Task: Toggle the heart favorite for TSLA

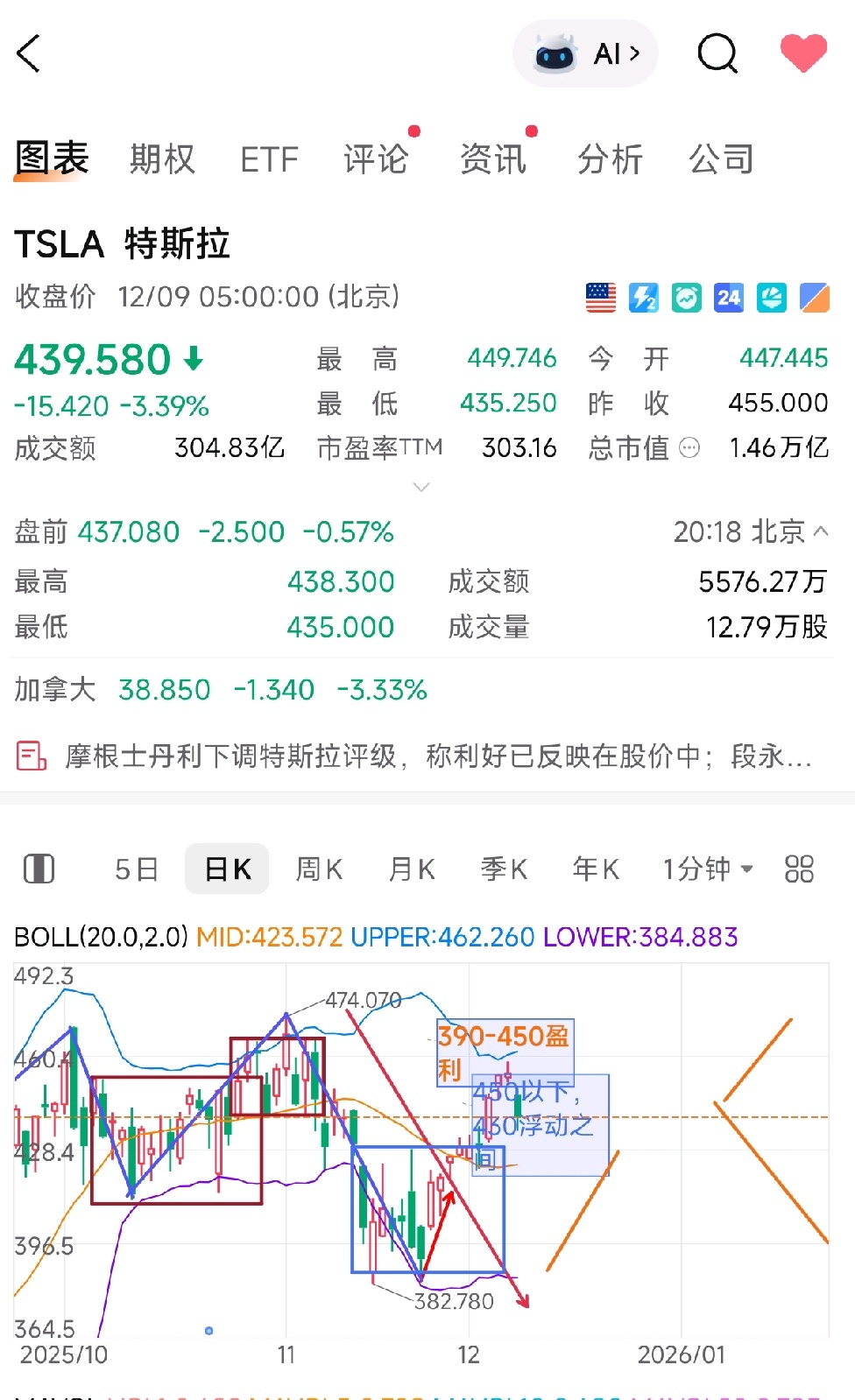Action: (x=803, y=53)
